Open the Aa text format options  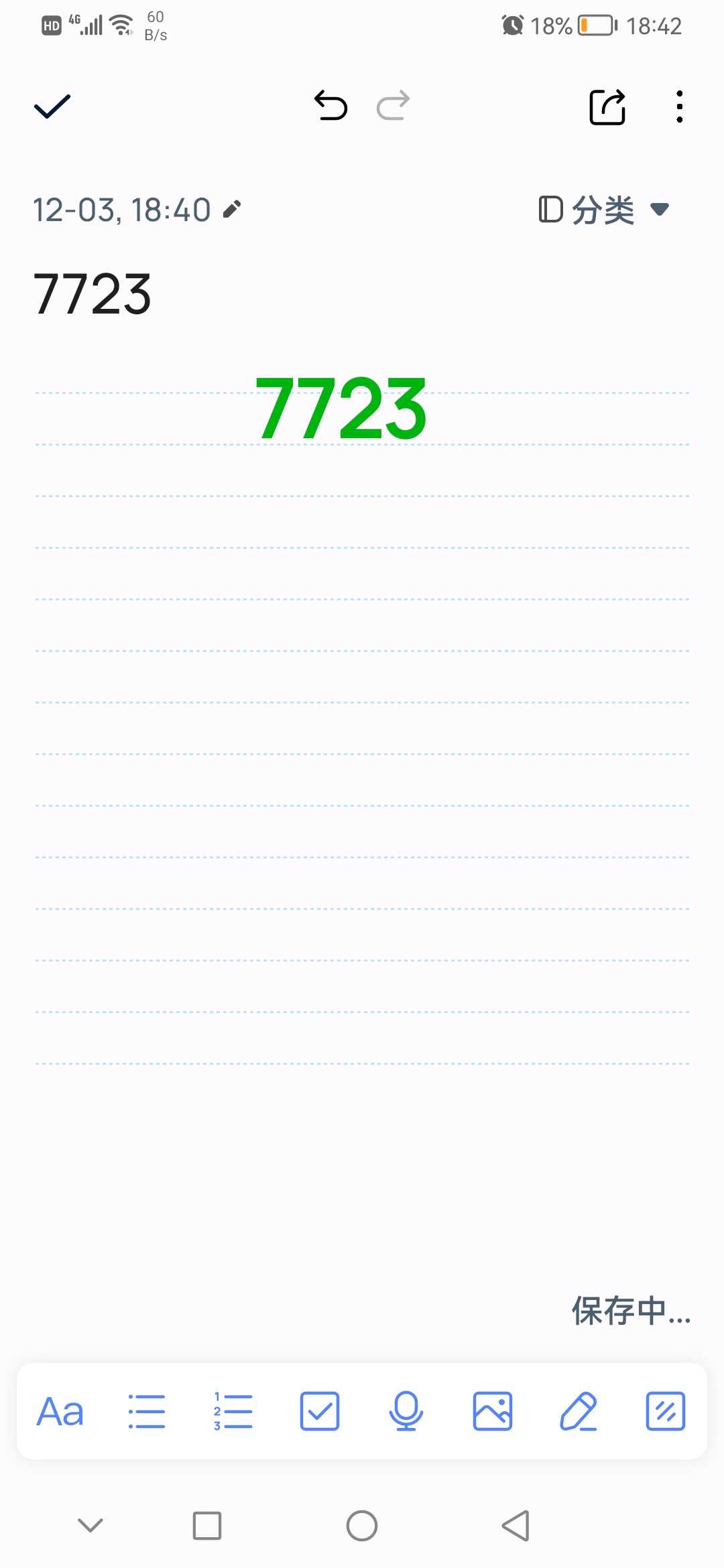60,1412
